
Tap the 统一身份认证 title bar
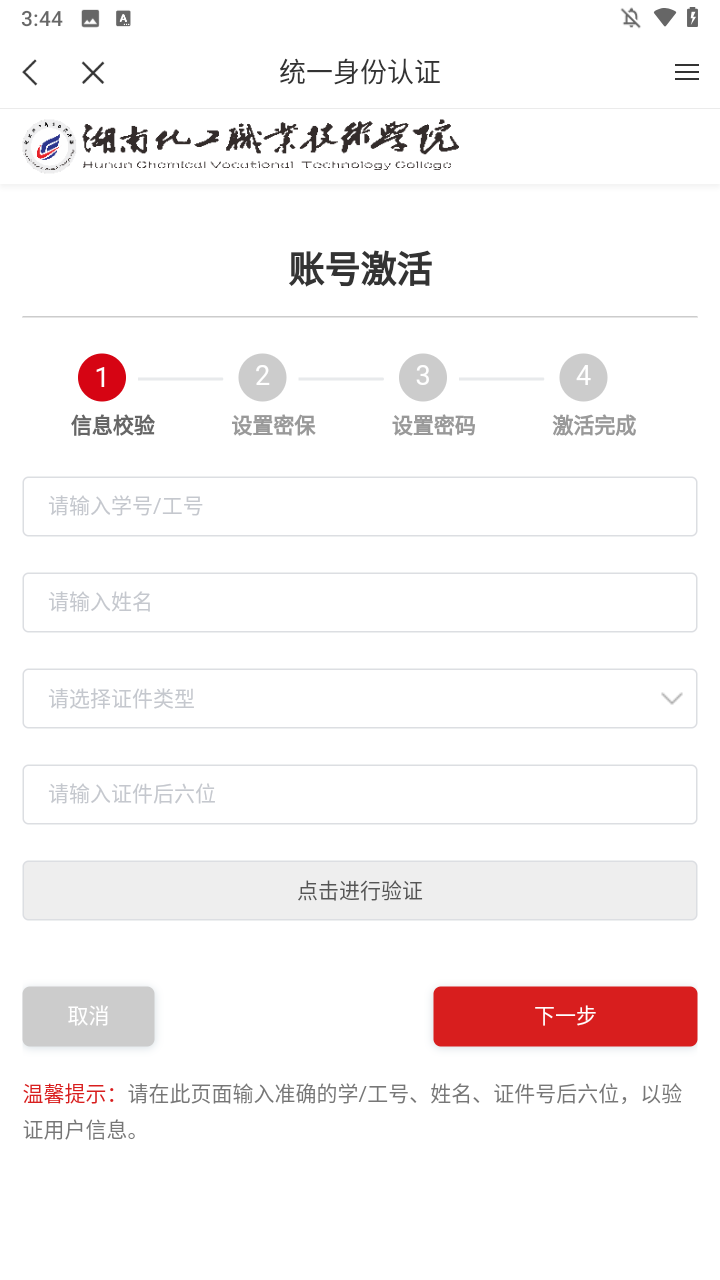pos(360,72)
